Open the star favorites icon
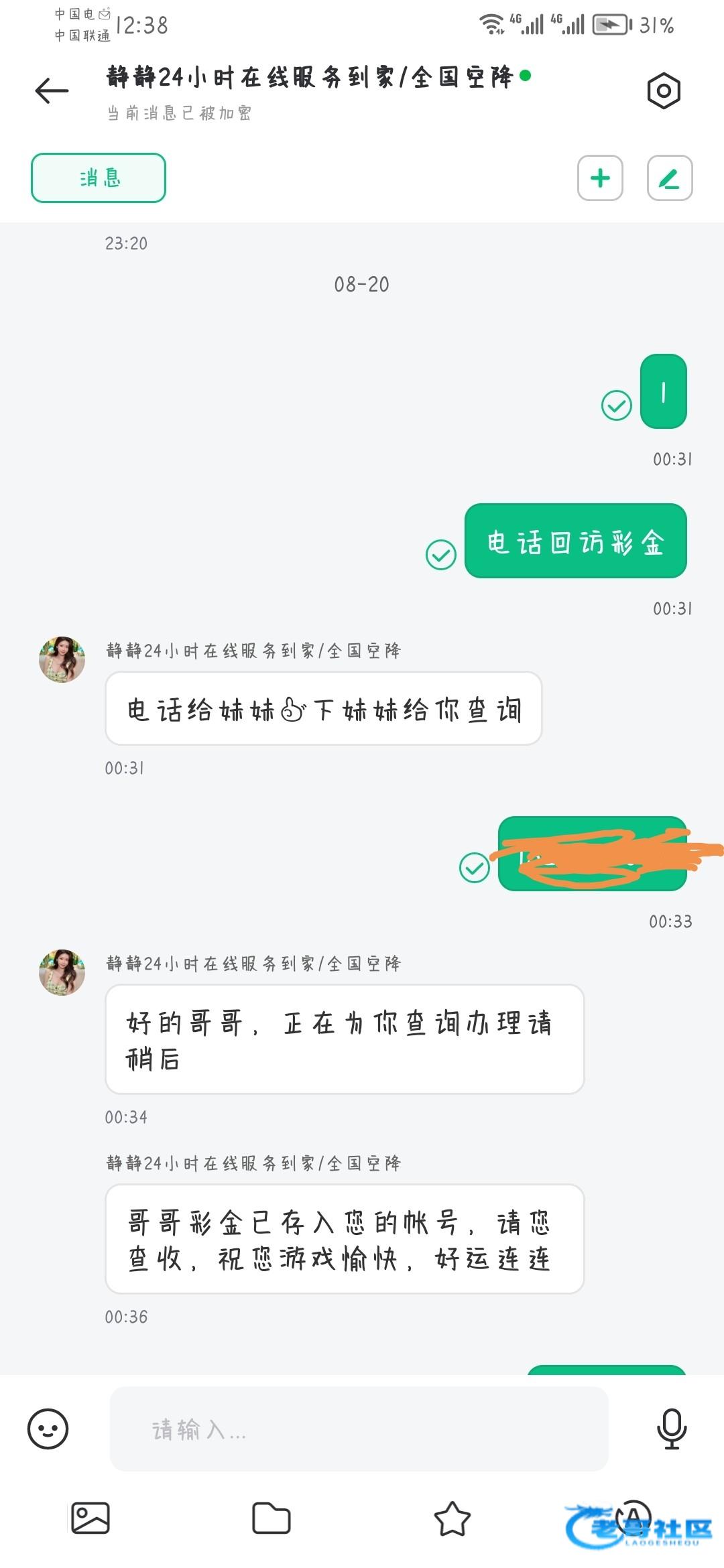 tap(452, 1518)
